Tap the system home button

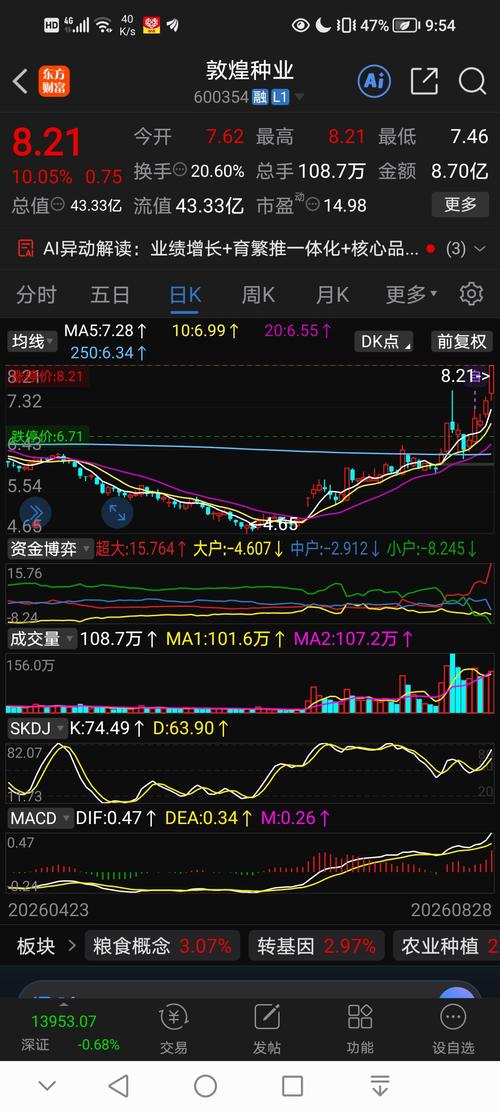(x=205, y=1085)
